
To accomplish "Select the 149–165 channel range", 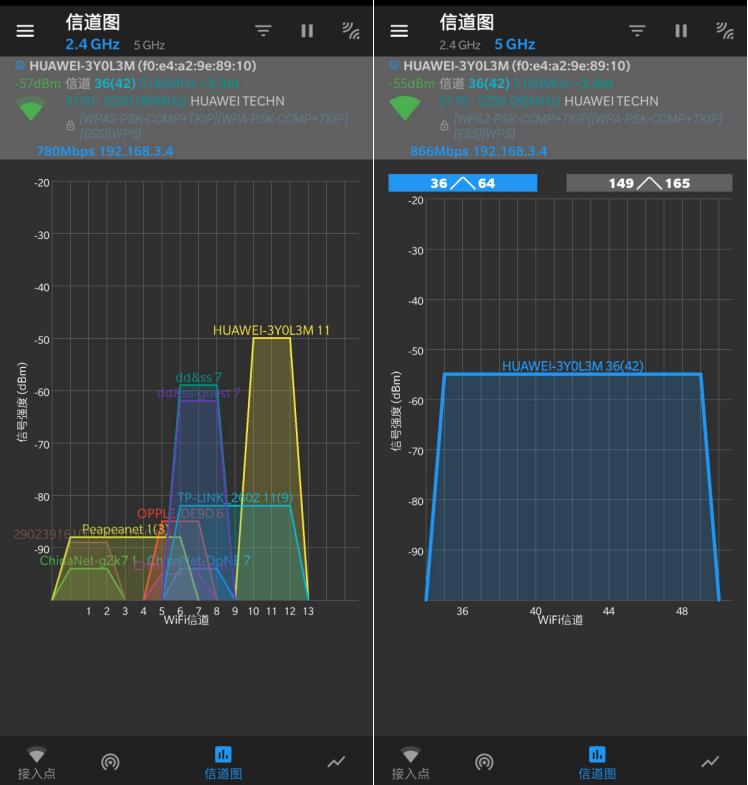I will click(x=649, y=183).
